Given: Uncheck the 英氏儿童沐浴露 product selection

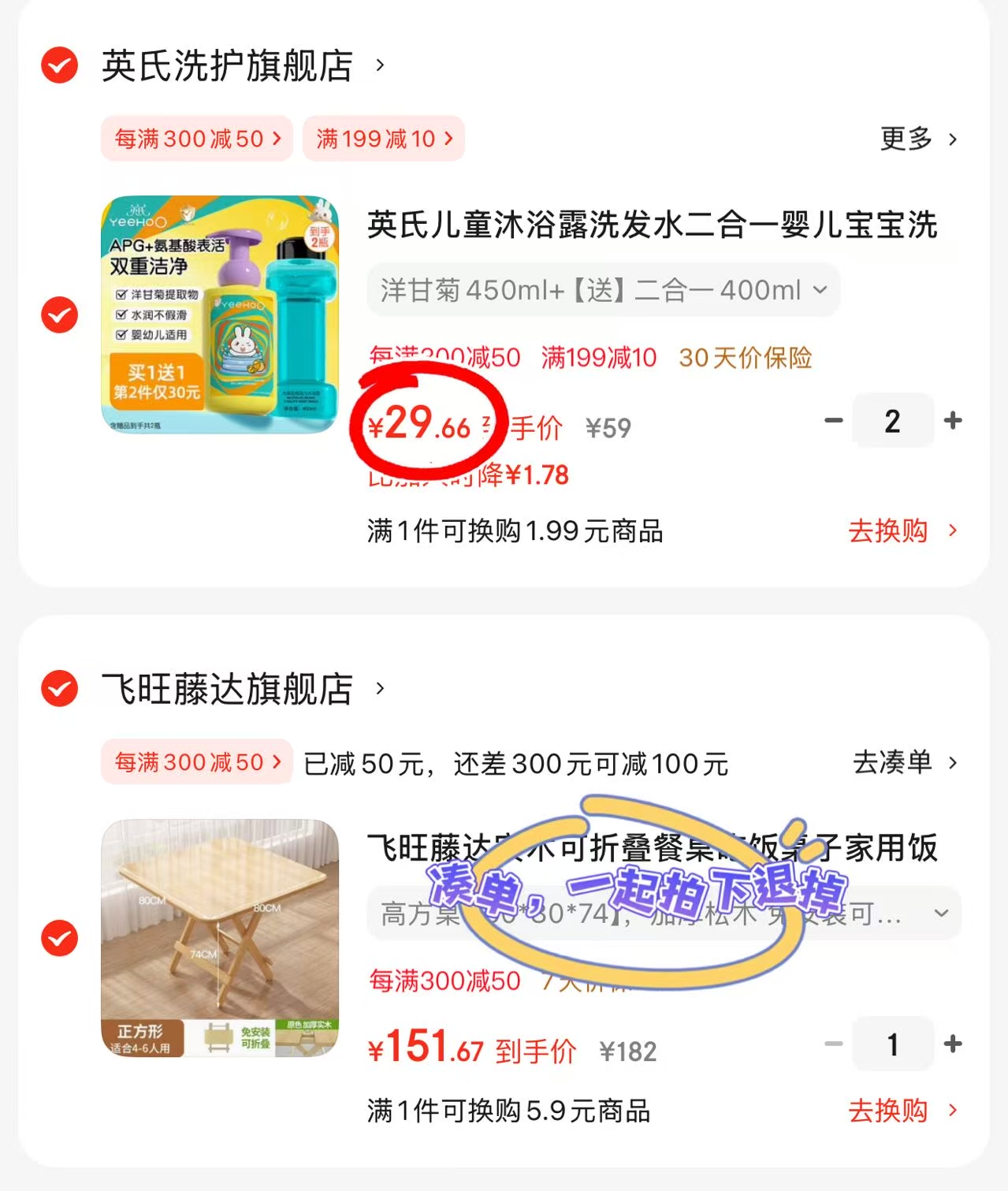Looking at the screenshot, I should coord(58,314).
